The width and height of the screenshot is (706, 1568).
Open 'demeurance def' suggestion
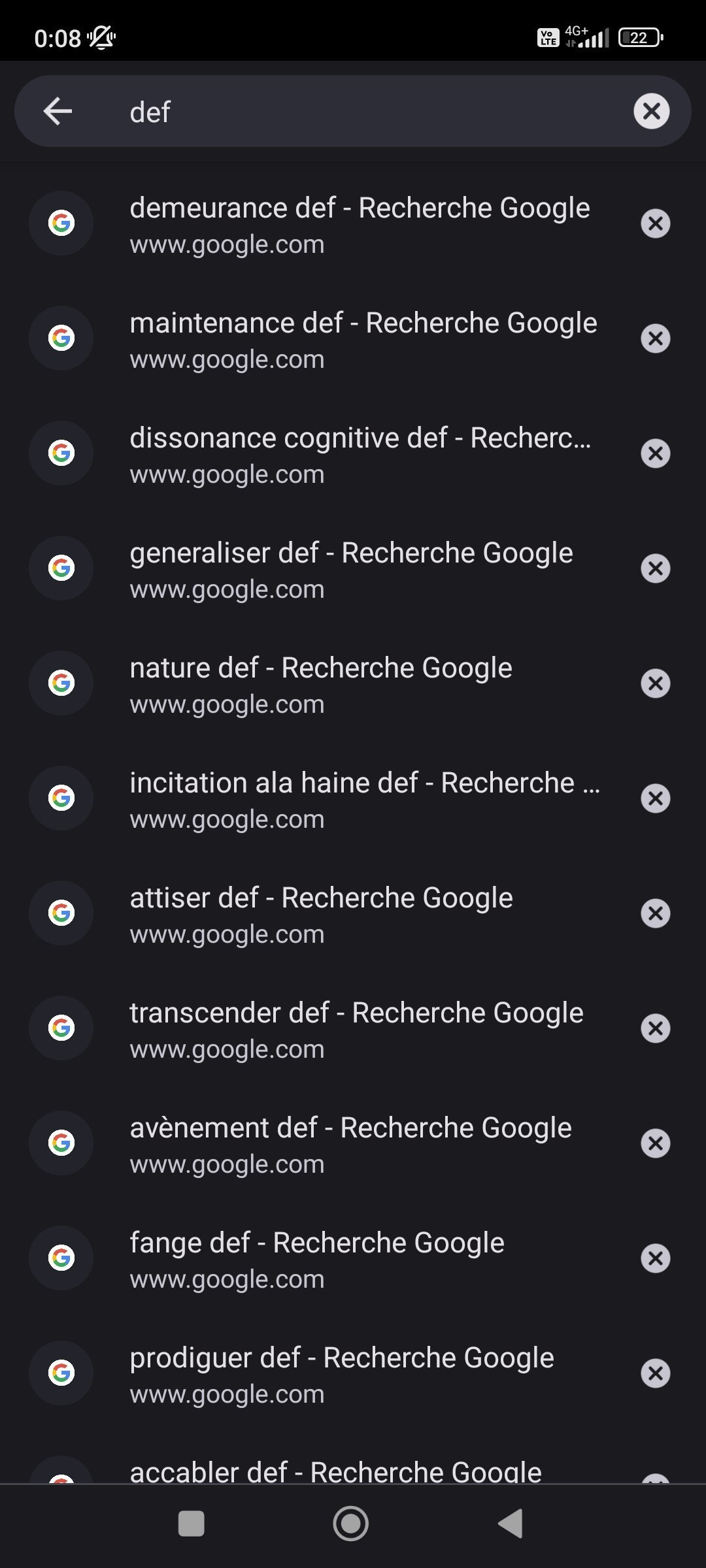click(x=353, y=224)
